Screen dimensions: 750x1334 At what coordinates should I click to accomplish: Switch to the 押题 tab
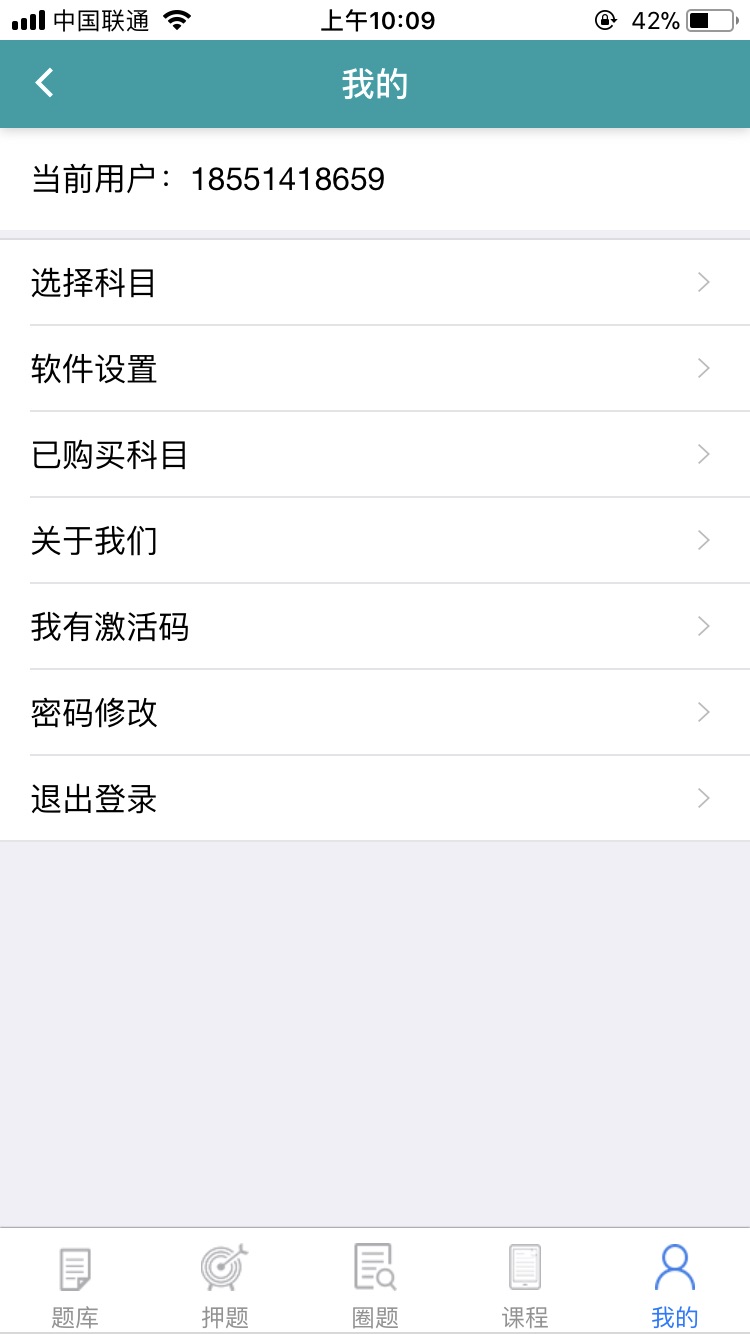[225, 1284]
